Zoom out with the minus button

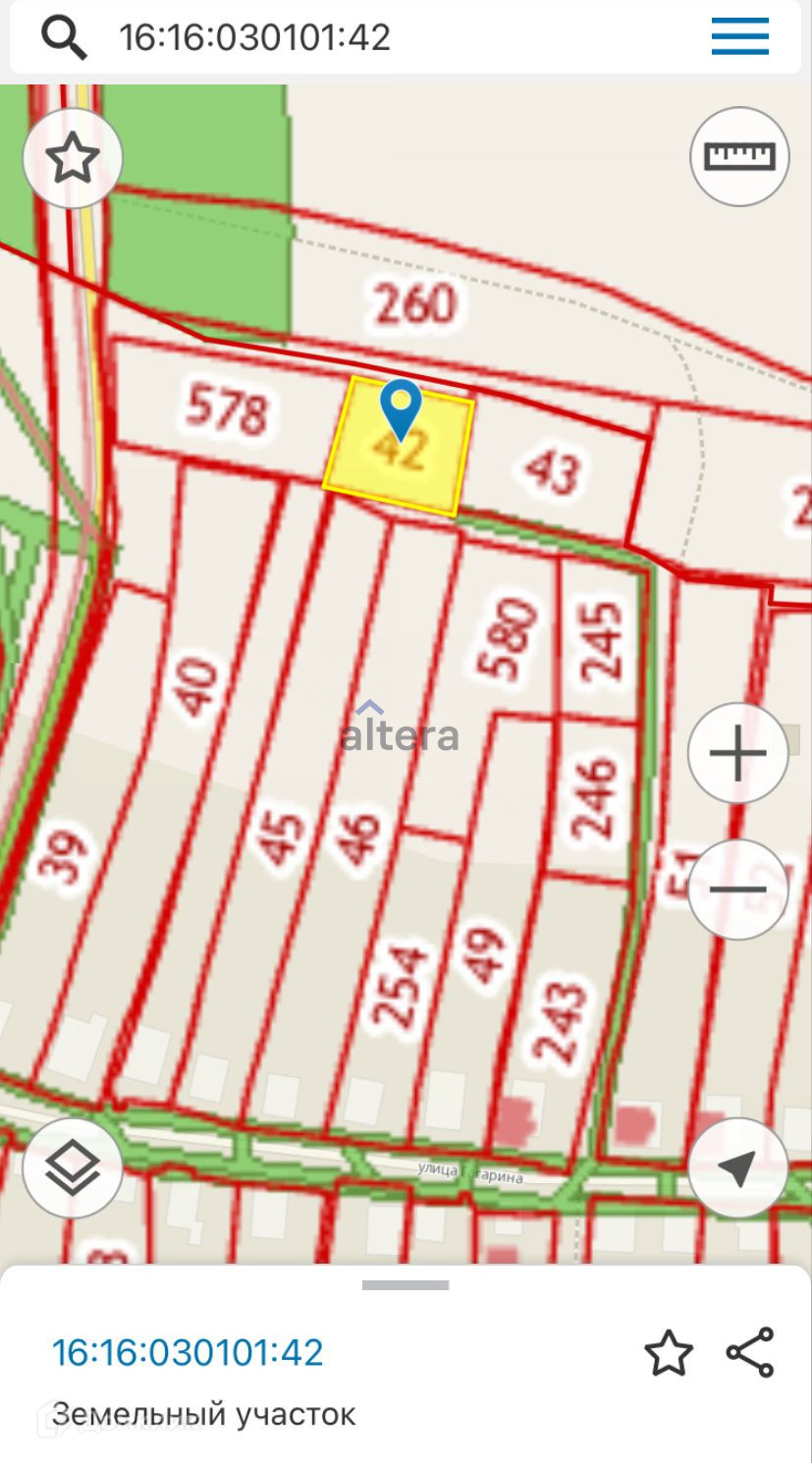pos(738,890)
